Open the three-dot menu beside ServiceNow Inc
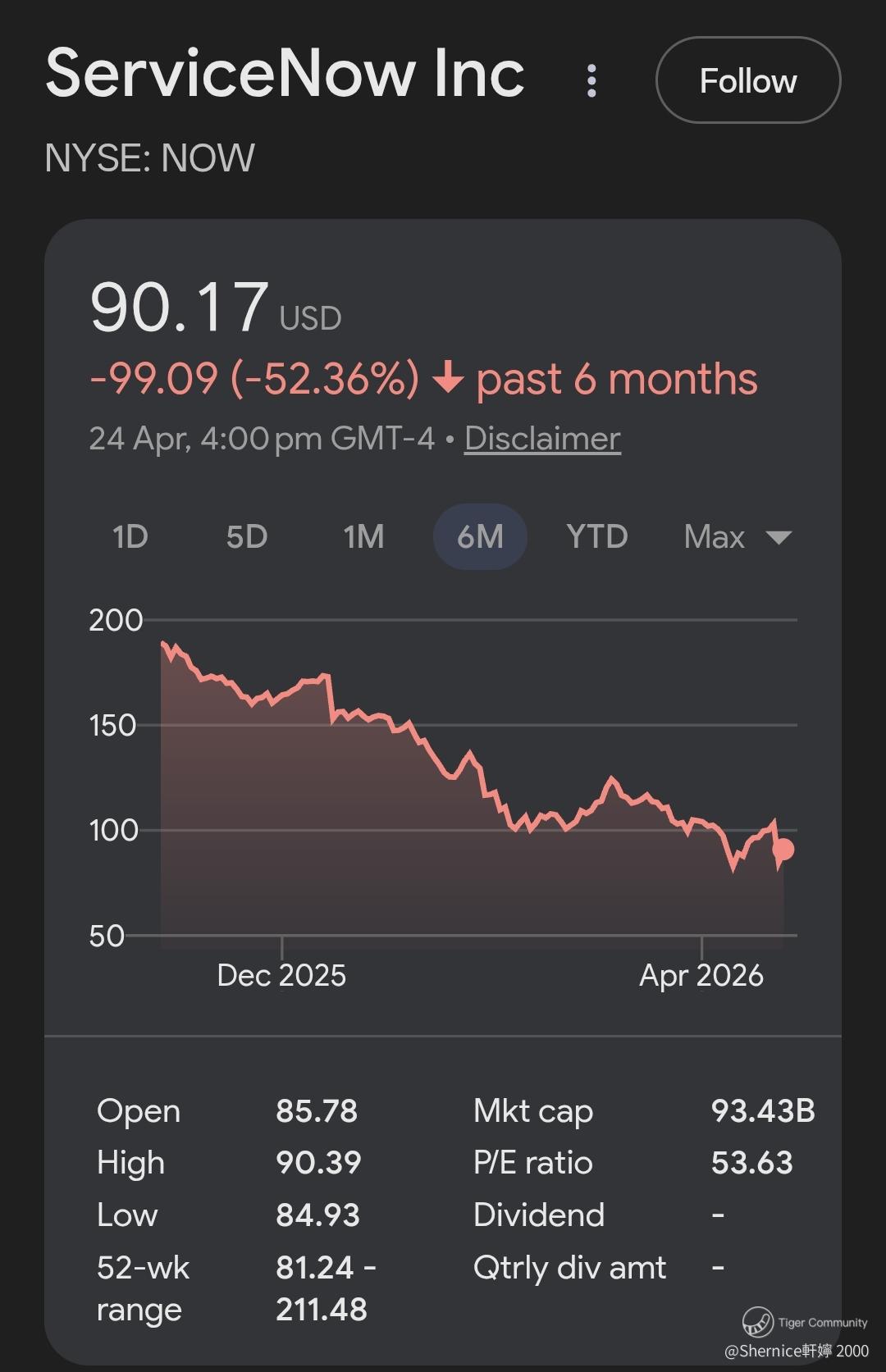 pos(591,80)
